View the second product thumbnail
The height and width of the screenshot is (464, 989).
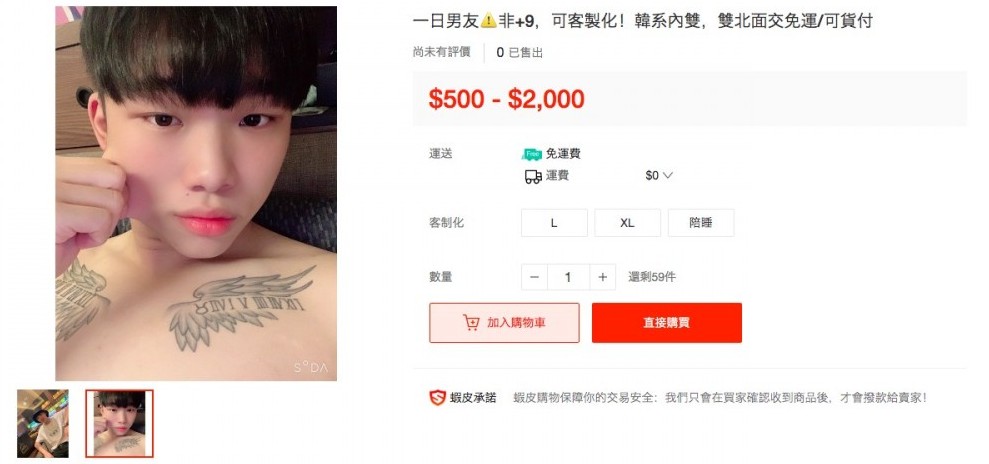coord(119,423)
